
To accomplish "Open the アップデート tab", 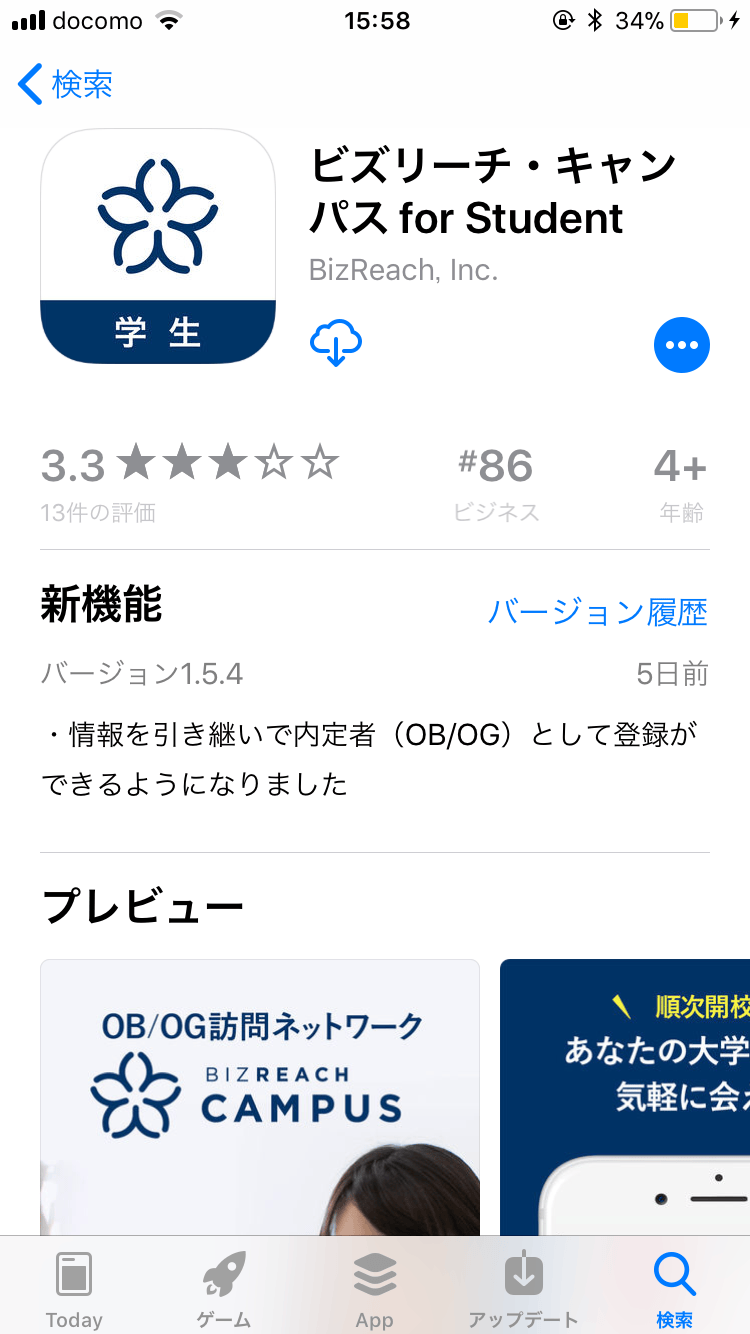I will click(524, 1288).
